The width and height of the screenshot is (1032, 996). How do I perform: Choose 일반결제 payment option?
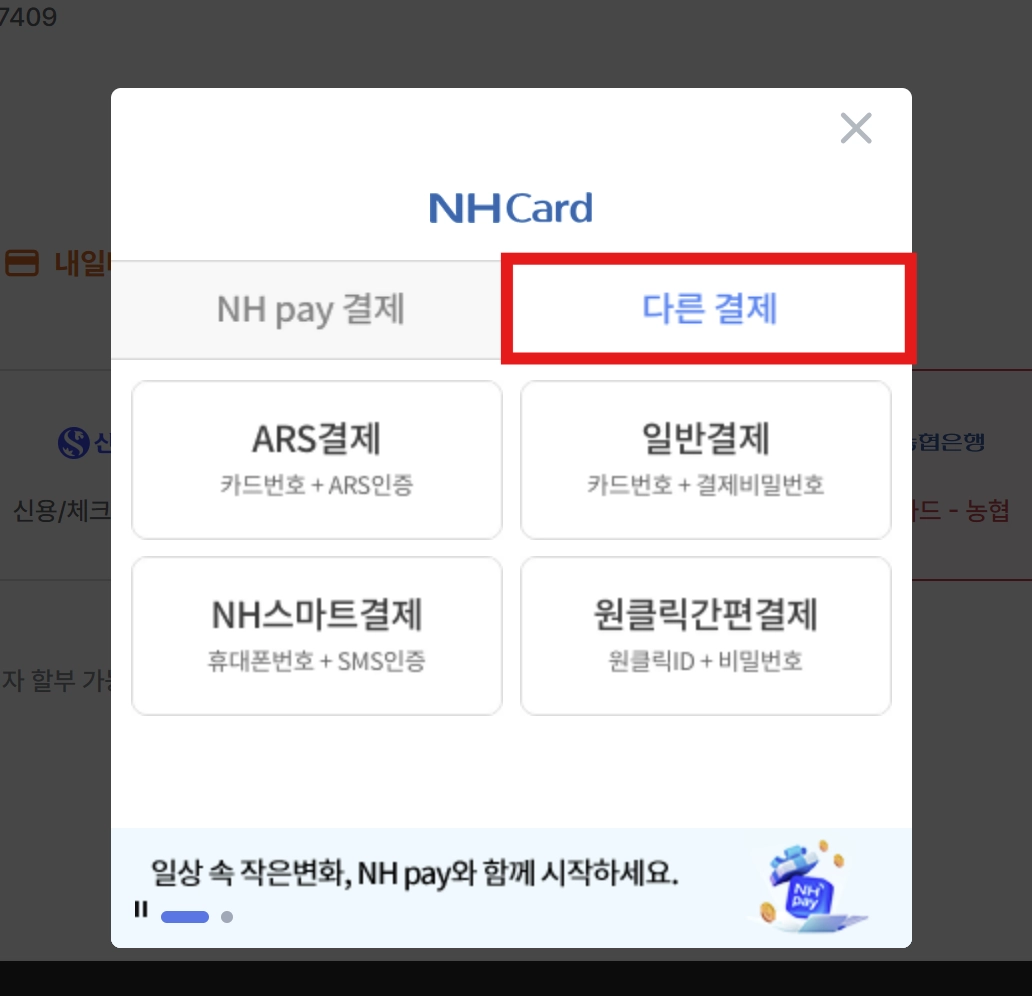point(706,459)
